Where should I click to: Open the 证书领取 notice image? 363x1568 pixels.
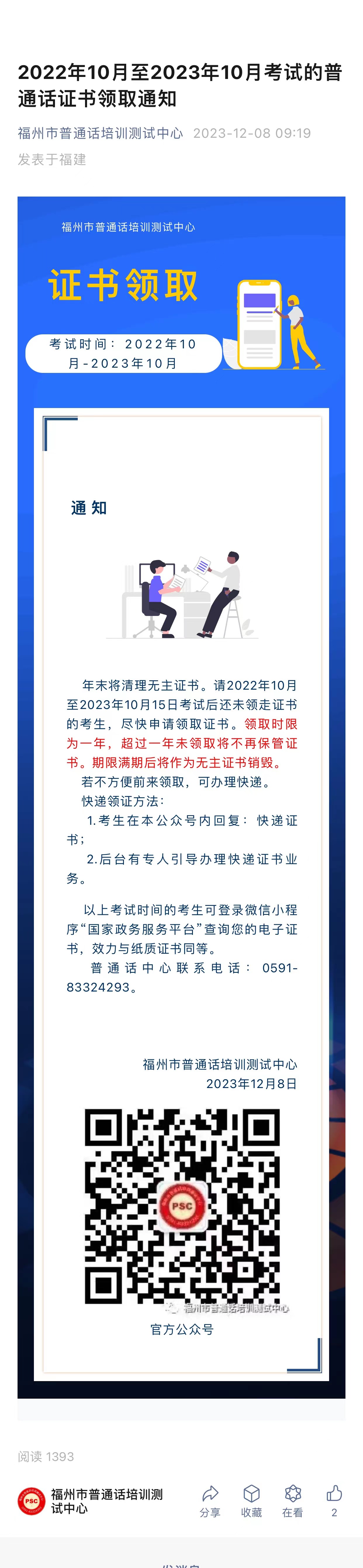tap(181, 791)
